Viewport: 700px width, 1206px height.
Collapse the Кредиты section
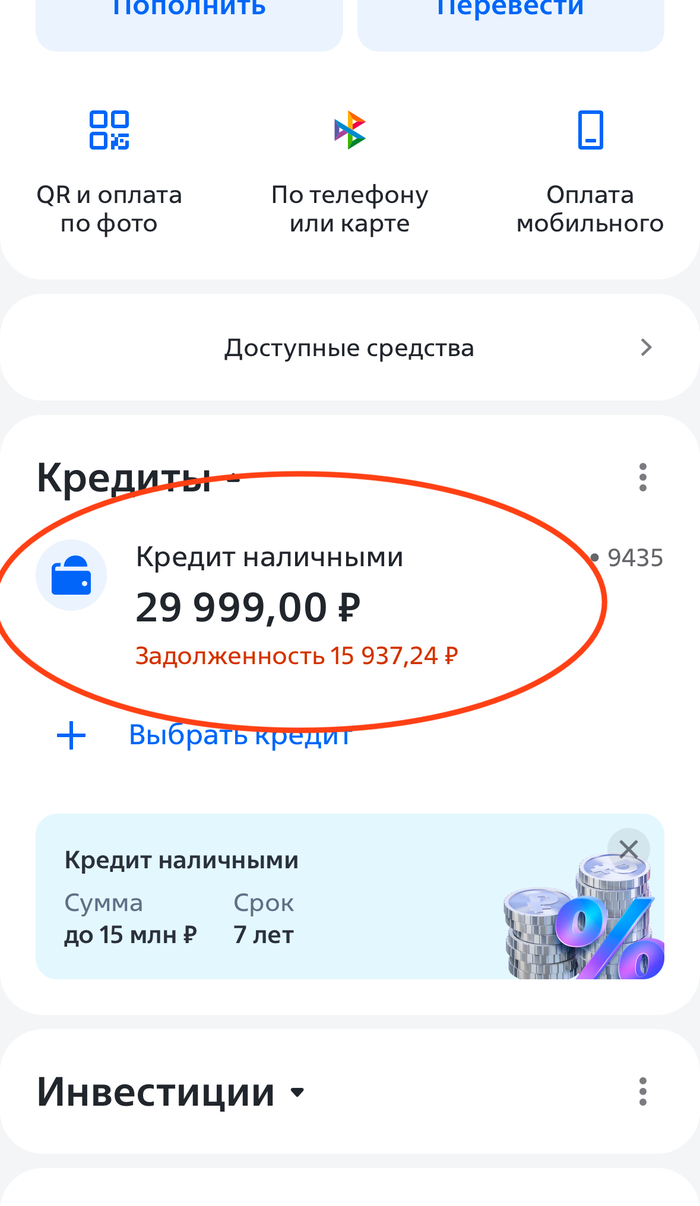(x=234, y=478)
